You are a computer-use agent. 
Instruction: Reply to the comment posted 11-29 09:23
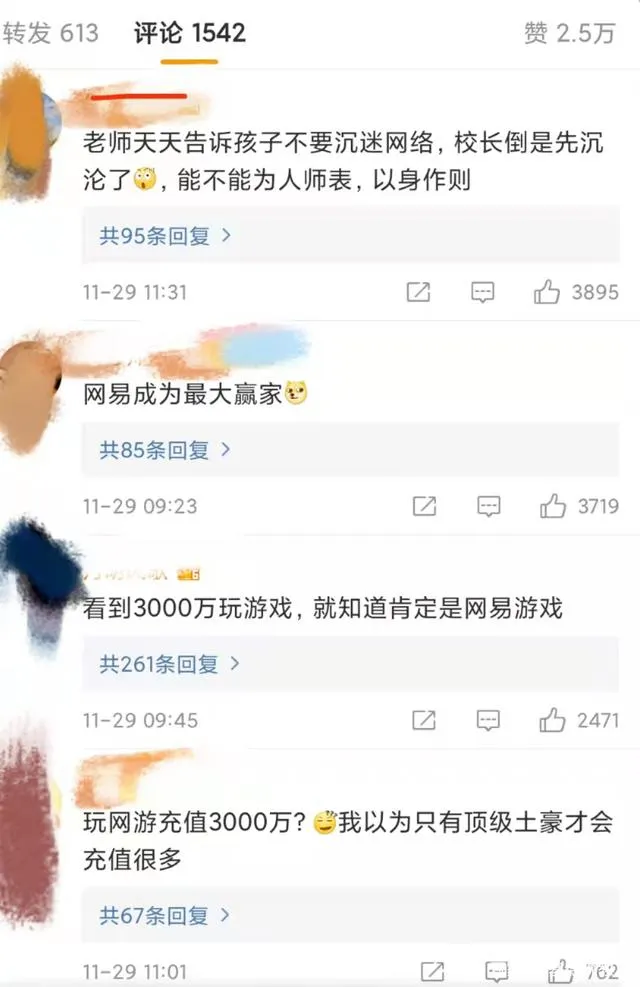(488, 506)
